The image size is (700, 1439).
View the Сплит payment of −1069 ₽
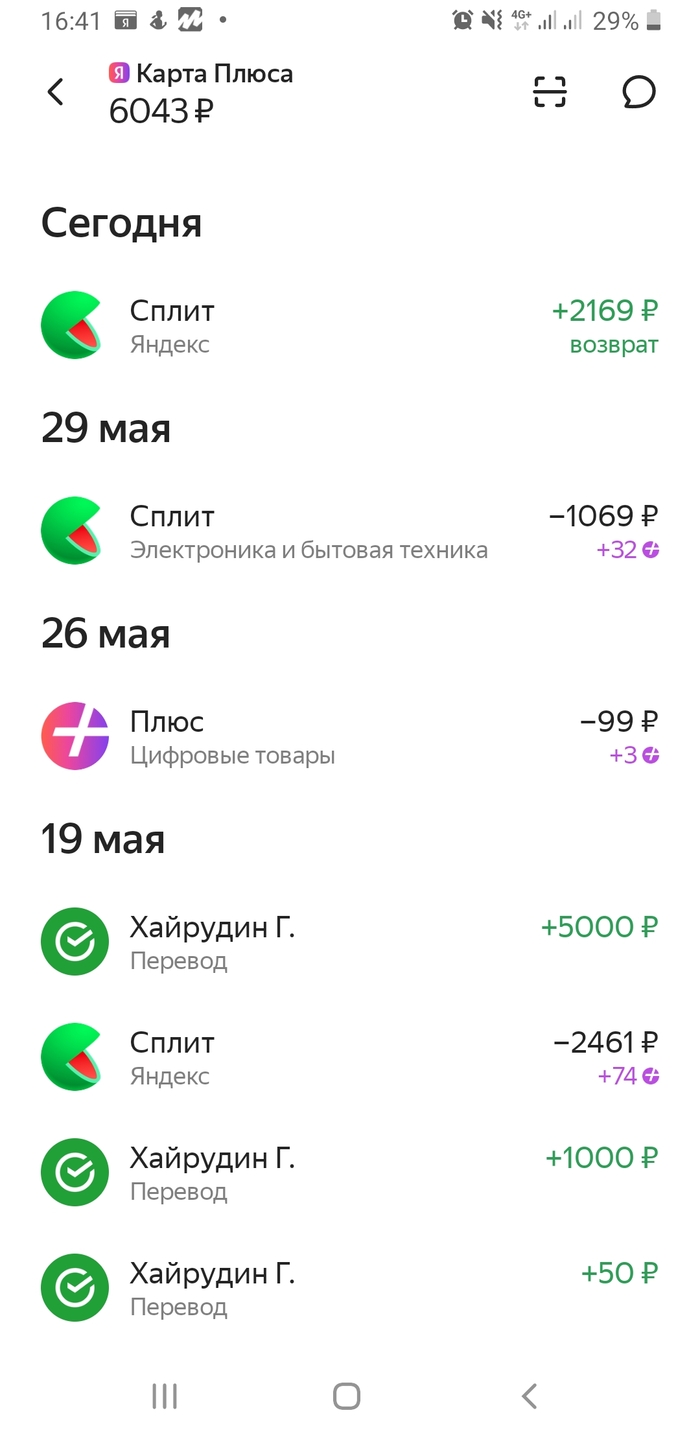click(349, 532)
